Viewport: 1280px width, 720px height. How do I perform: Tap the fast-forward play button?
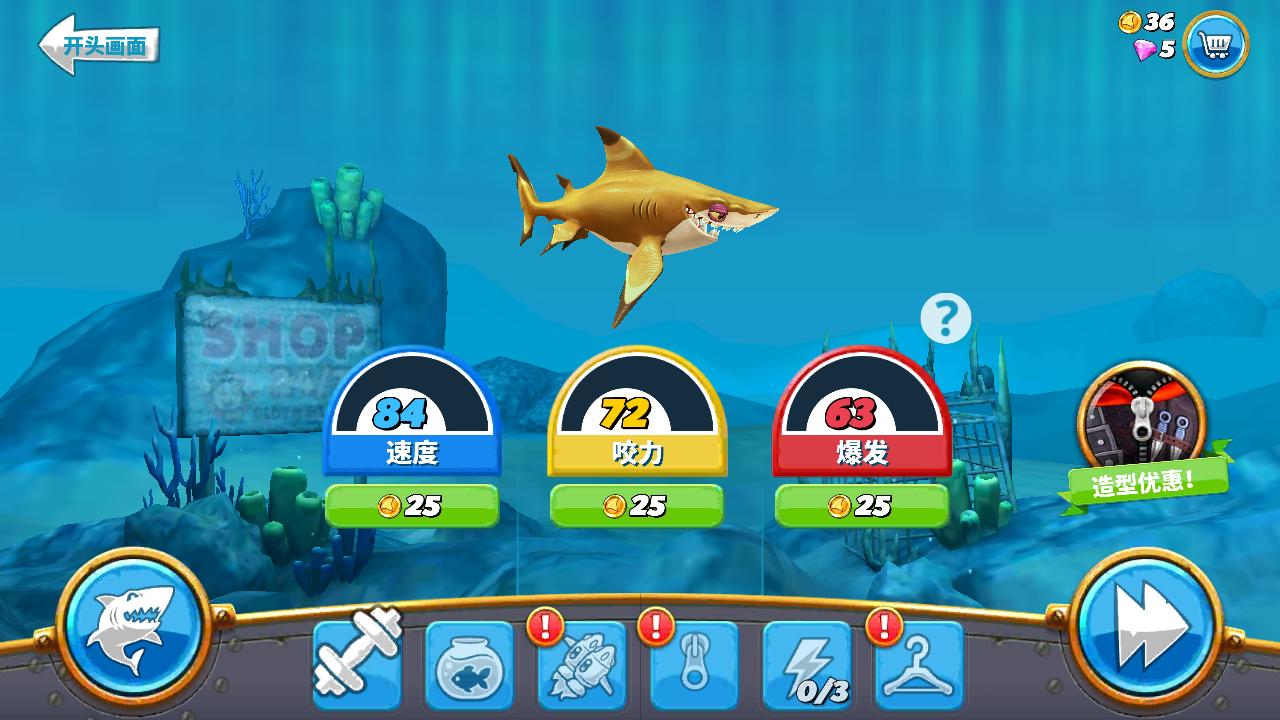tap(1146, 627)
